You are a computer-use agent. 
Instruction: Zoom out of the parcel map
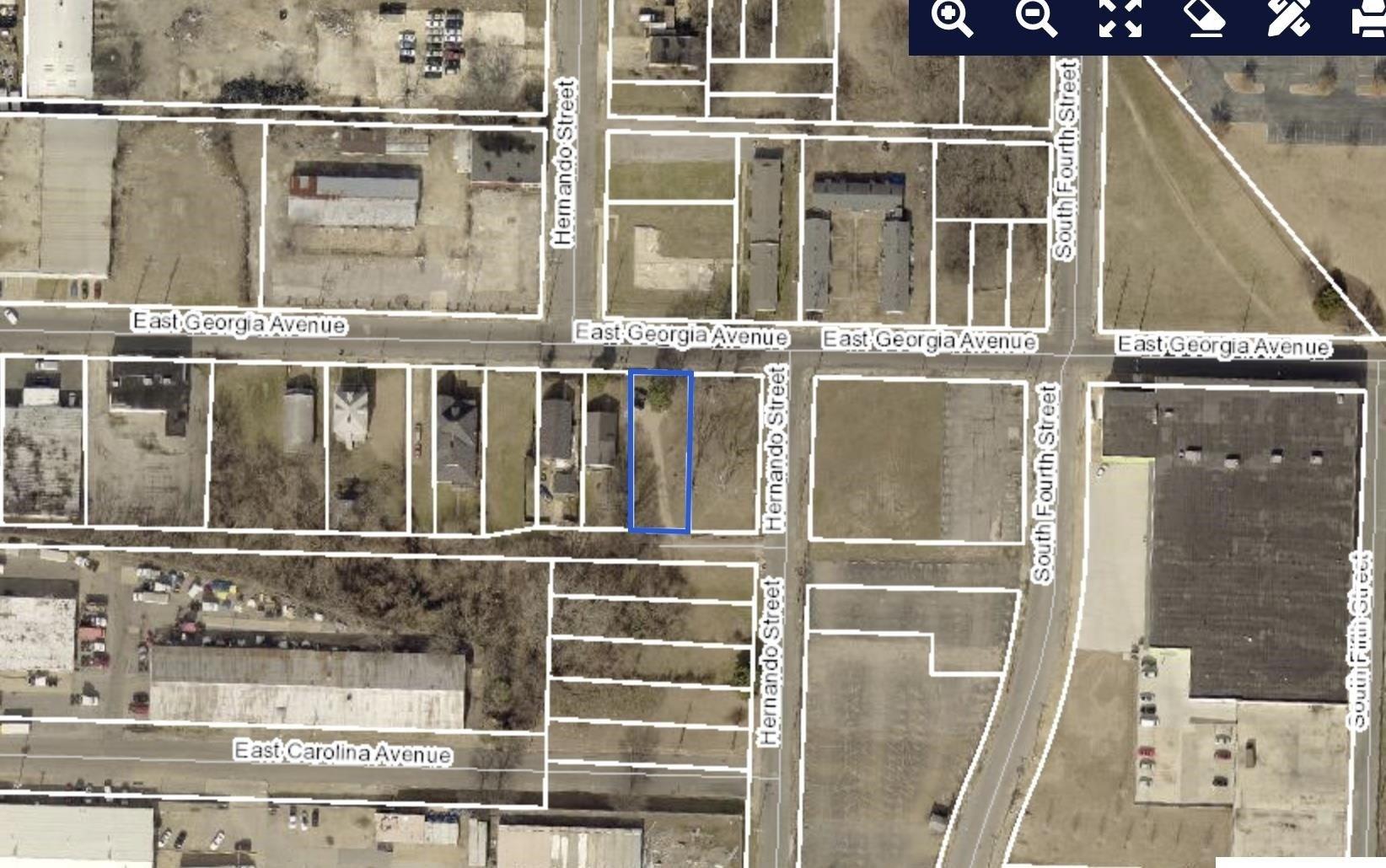click(x=1036, y=19)
